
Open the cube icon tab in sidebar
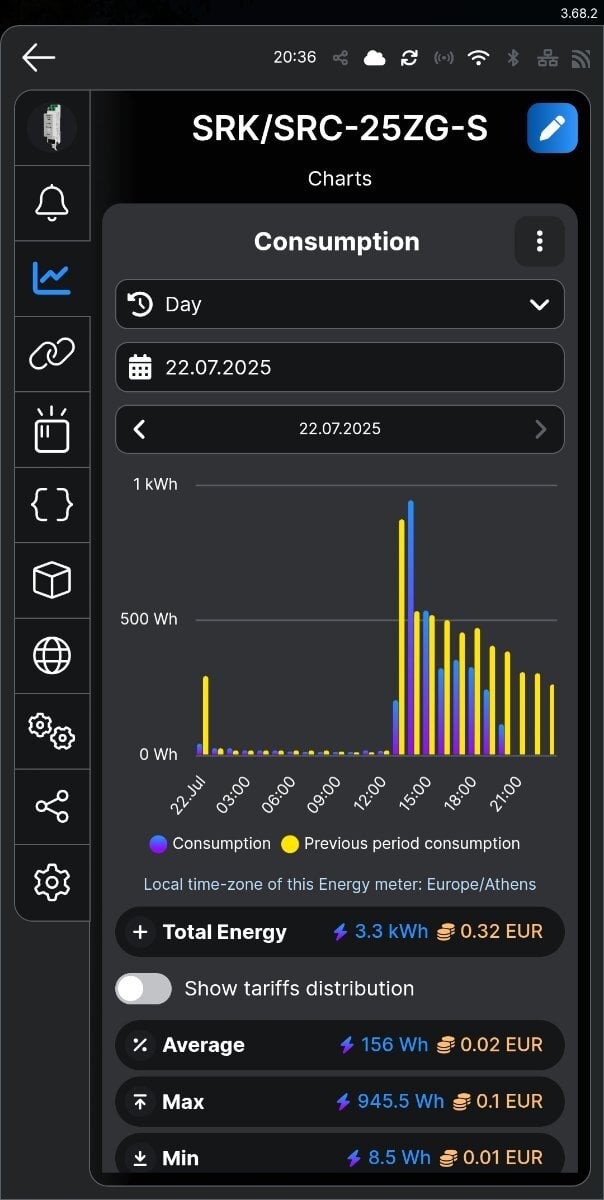coord(52,580)
